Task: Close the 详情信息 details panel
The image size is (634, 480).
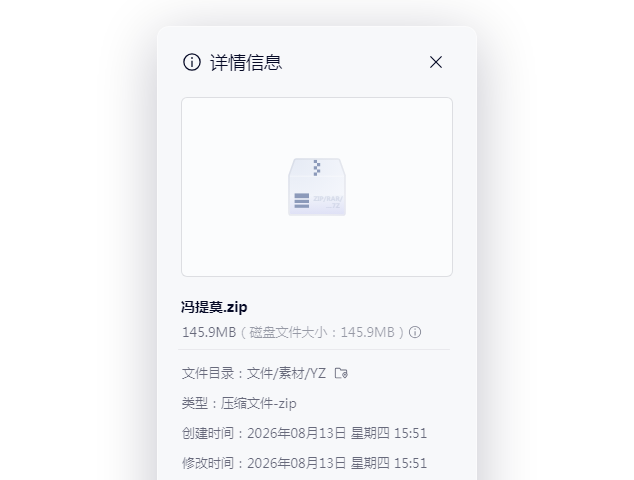Action: (435, 62)
